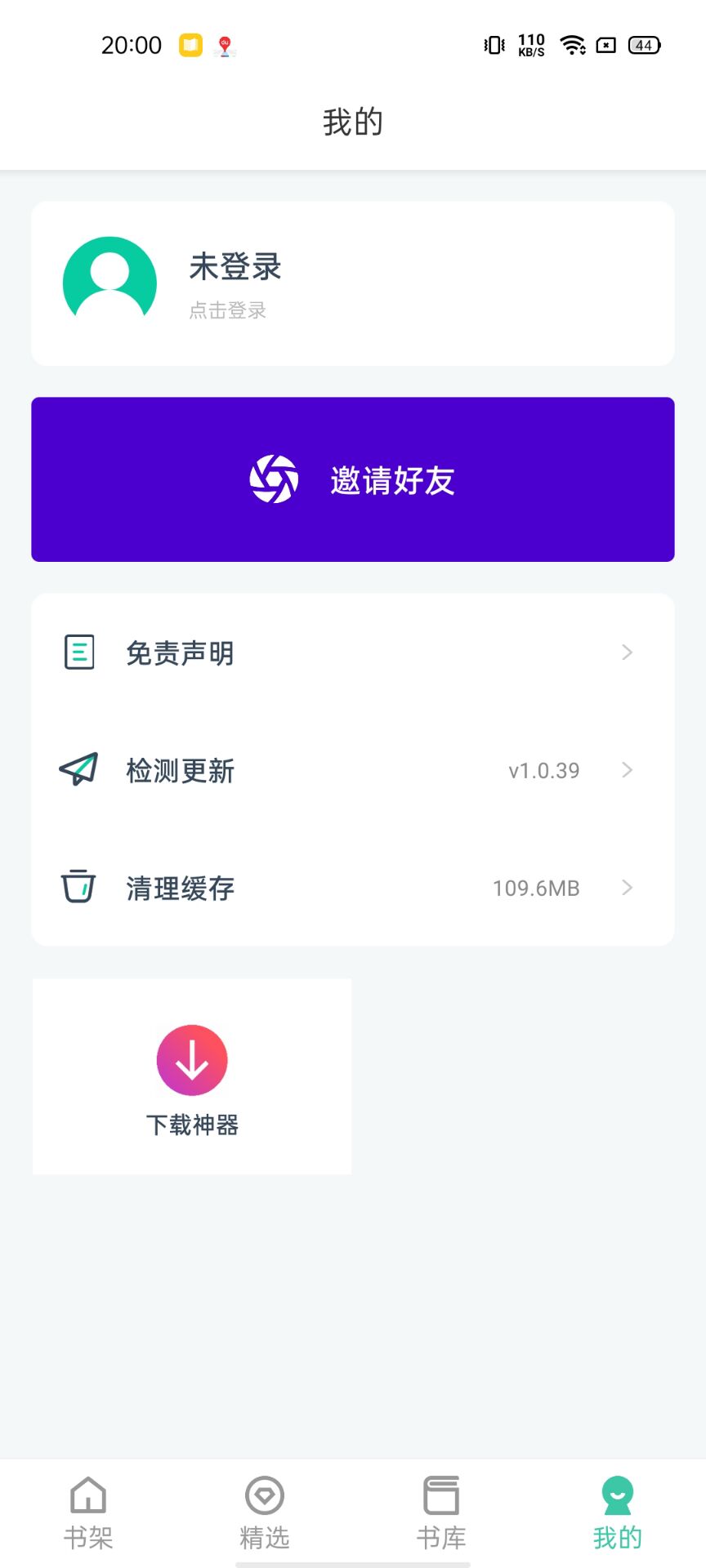Open the 免责声明 disclaimer row
This screenshot has height=1568, width=706.
tap(353, 653)
